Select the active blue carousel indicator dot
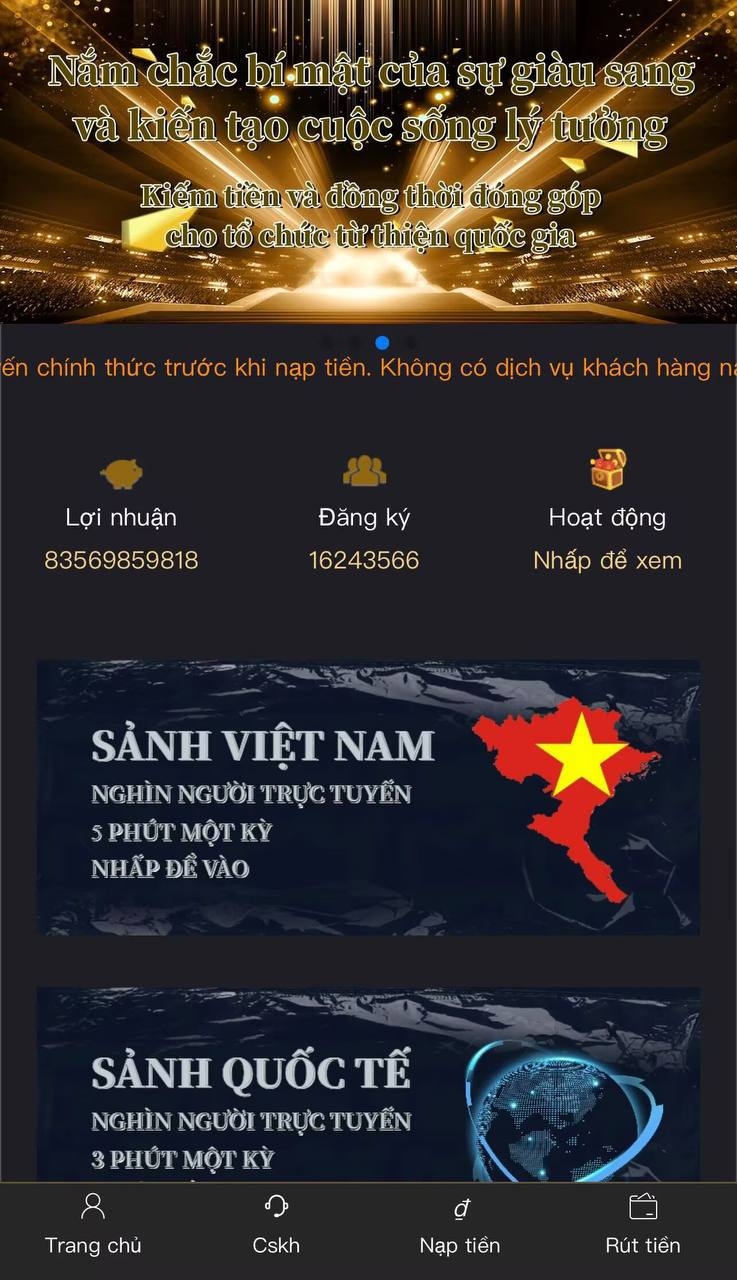This screenshot has height=1280, width=737. tap(382, 343)
